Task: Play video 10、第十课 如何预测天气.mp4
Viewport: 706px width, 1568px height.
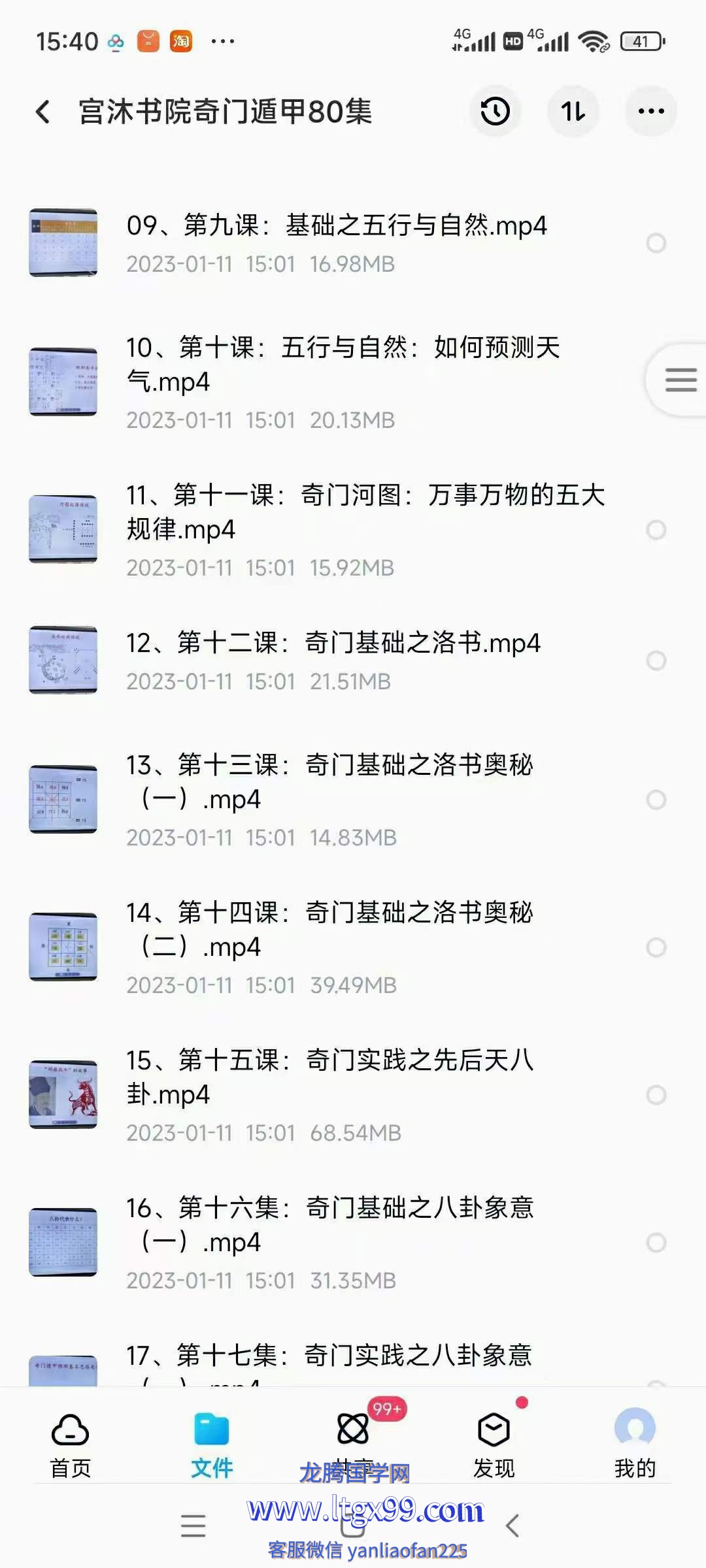Action: pos(343,364)
